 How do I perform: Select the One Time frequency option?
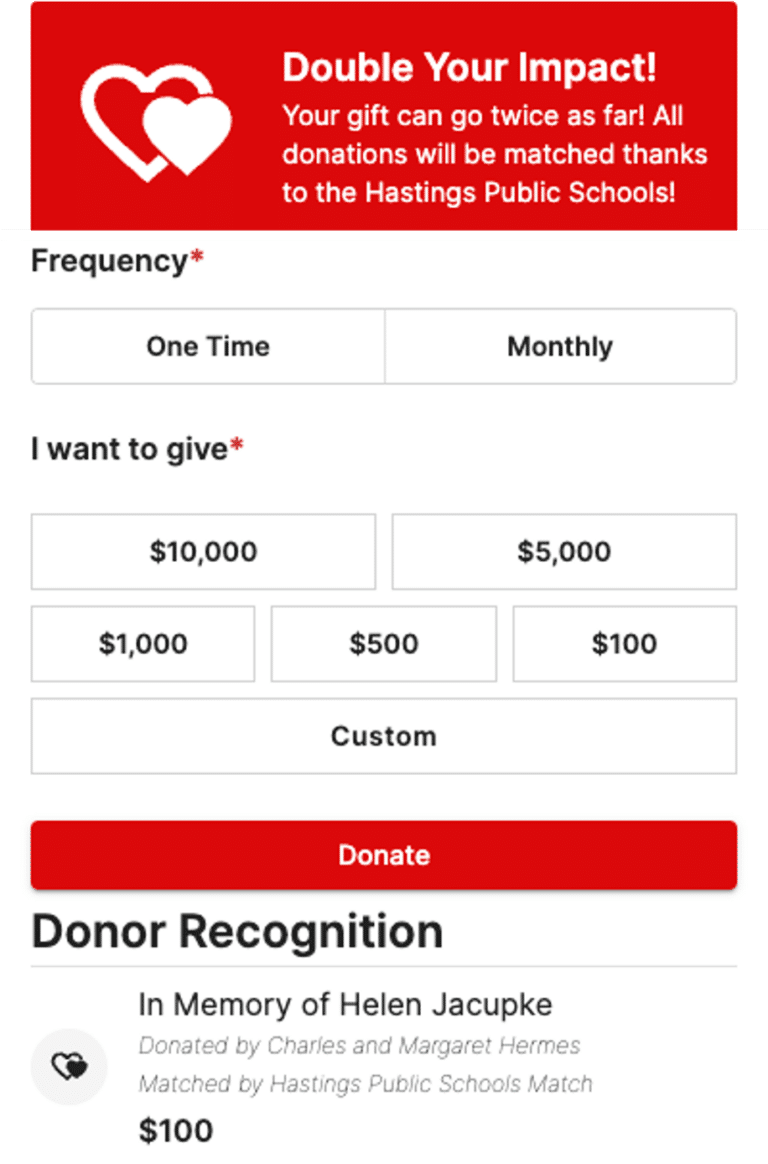pyautogui.click(x=207, y=346)
